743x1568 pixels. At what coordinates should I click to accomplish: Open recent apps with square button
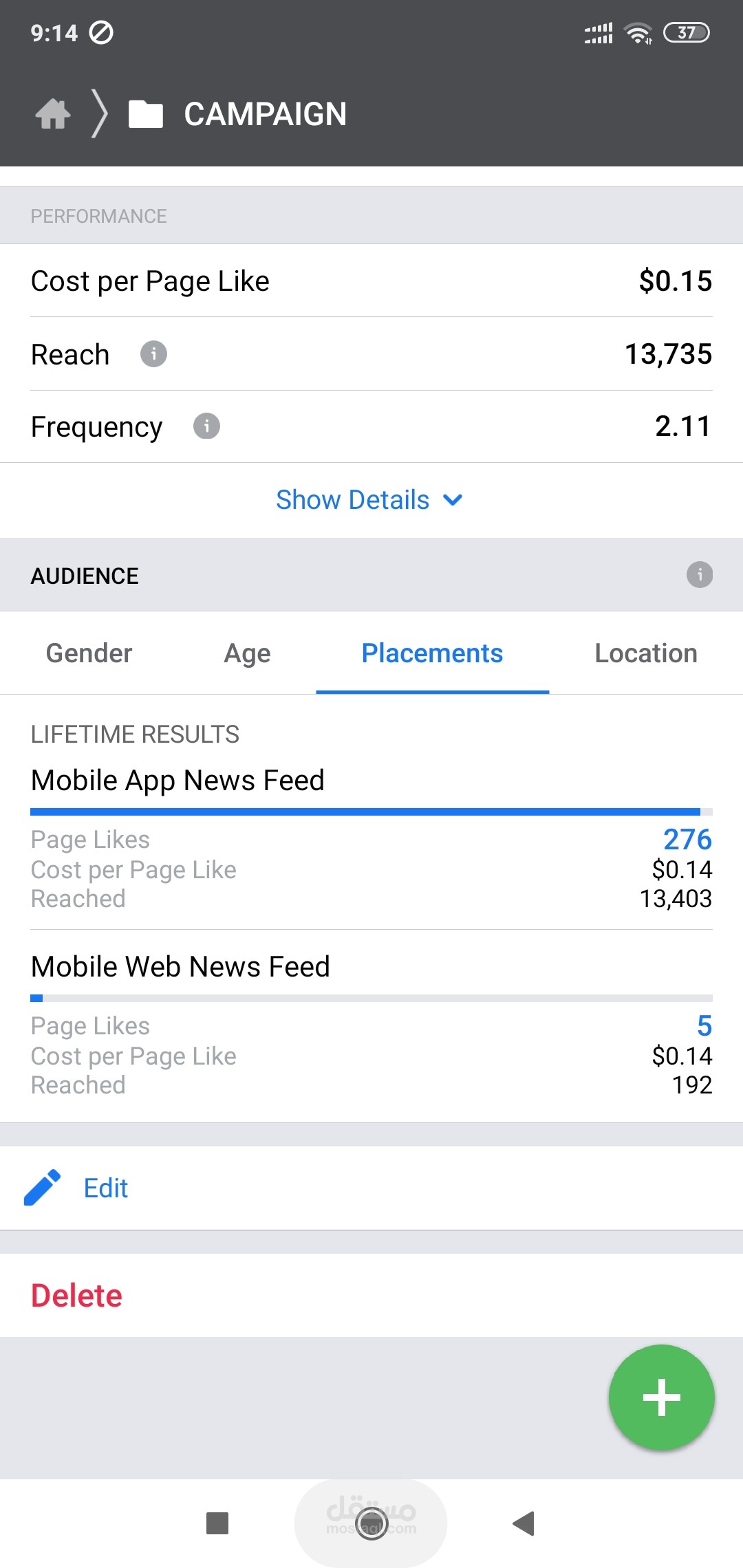click(217, 1523)
